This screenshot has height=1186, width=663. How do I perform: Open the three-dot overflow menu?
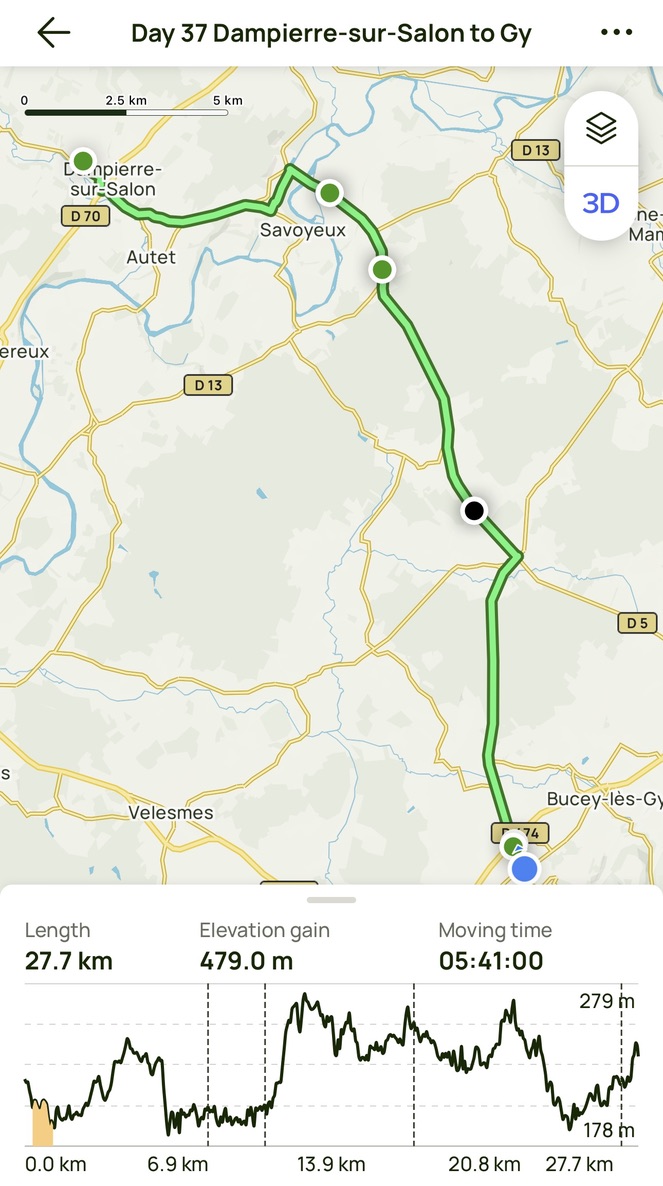point(616,33)
